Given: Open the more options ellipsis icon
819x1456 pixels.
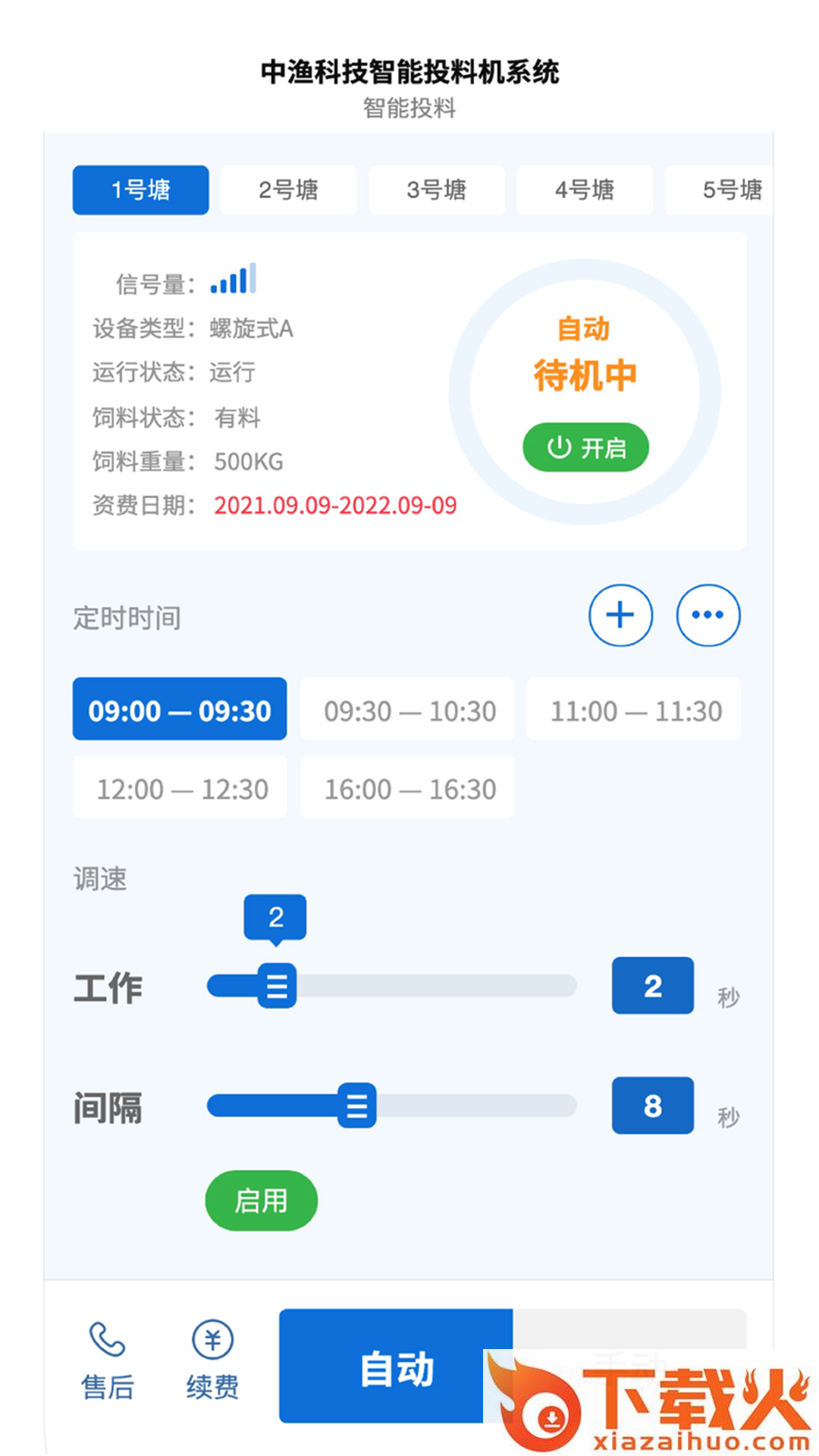Looking at the screenshot, I should [x=708, y=615].
